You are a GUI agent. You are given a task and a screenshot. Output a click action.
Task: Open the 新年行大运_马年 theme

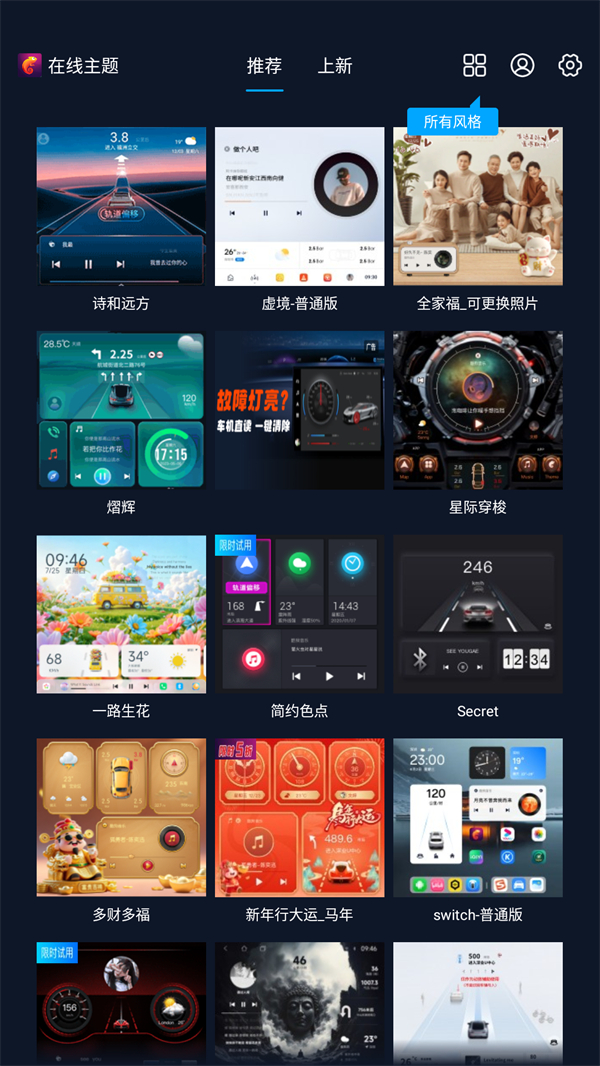coord(299,818)
